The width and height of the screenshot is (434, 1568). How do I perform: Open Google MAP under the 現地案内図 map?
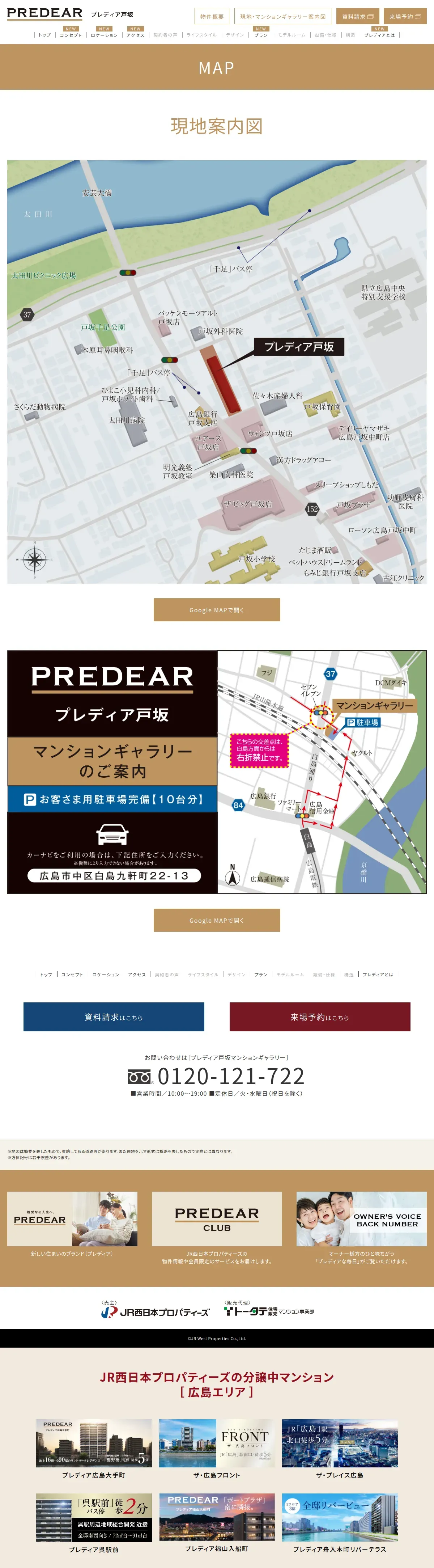point(217,609)
